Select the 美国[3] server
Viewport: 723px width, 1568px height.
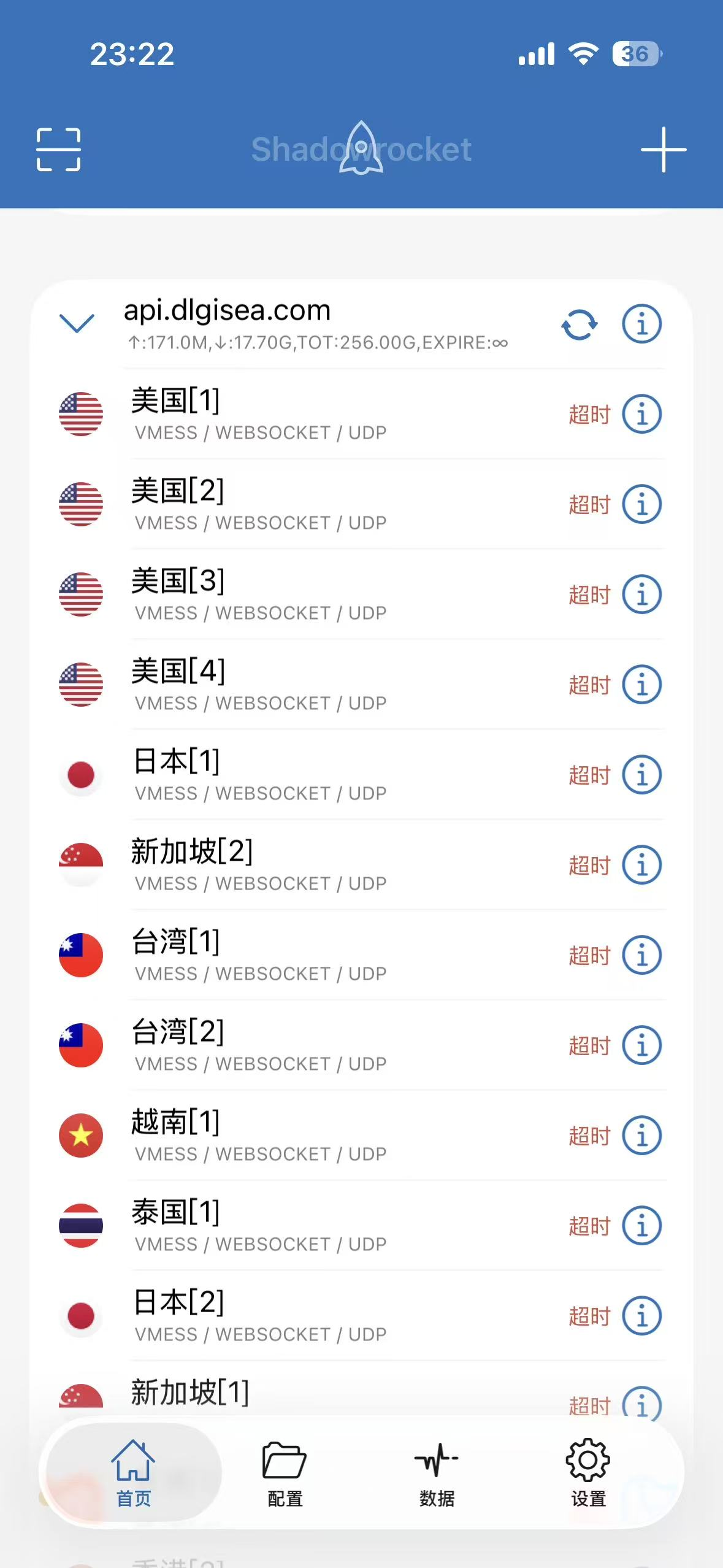[x=276, y=594]
